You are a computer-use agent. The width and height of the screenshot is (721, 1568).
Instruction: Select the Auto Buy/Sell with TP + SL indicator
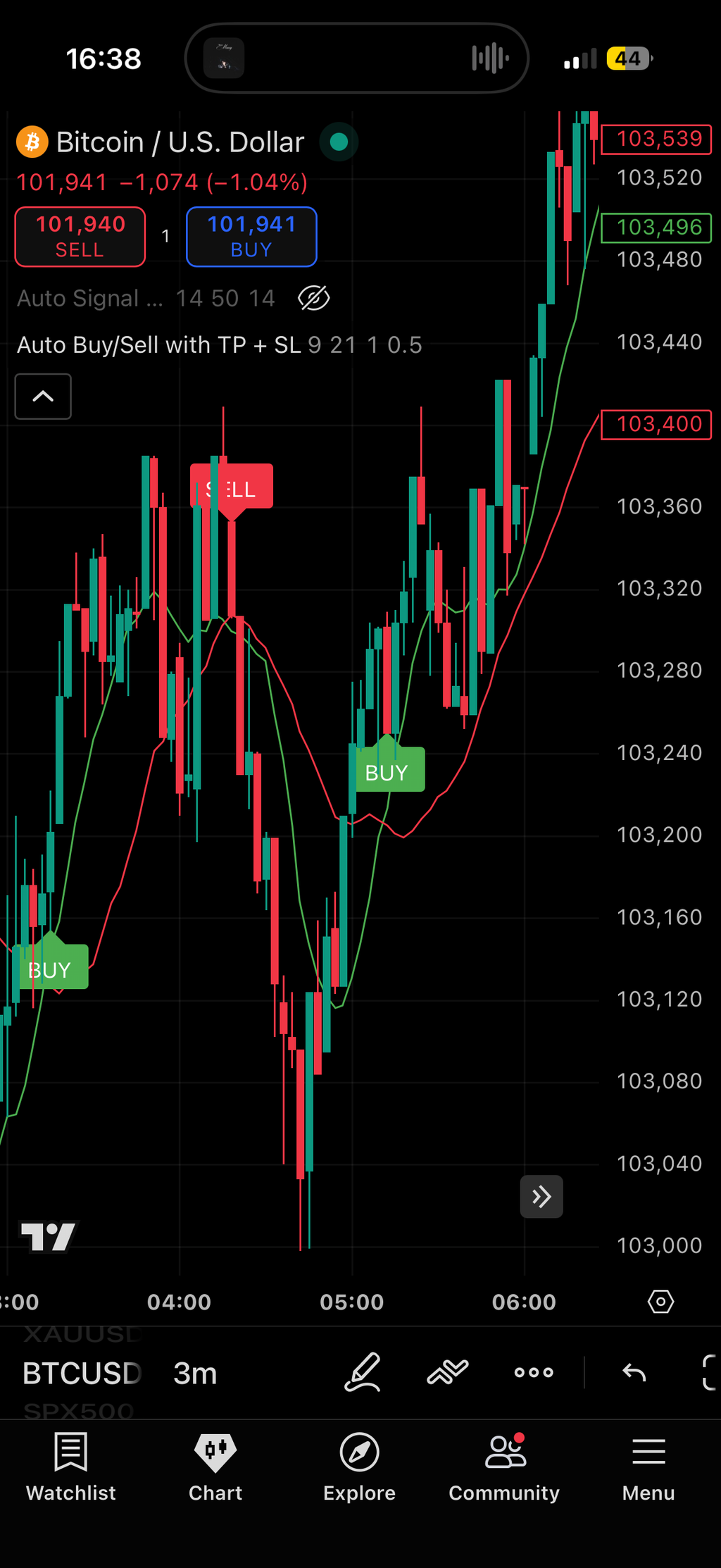[158, 345]
